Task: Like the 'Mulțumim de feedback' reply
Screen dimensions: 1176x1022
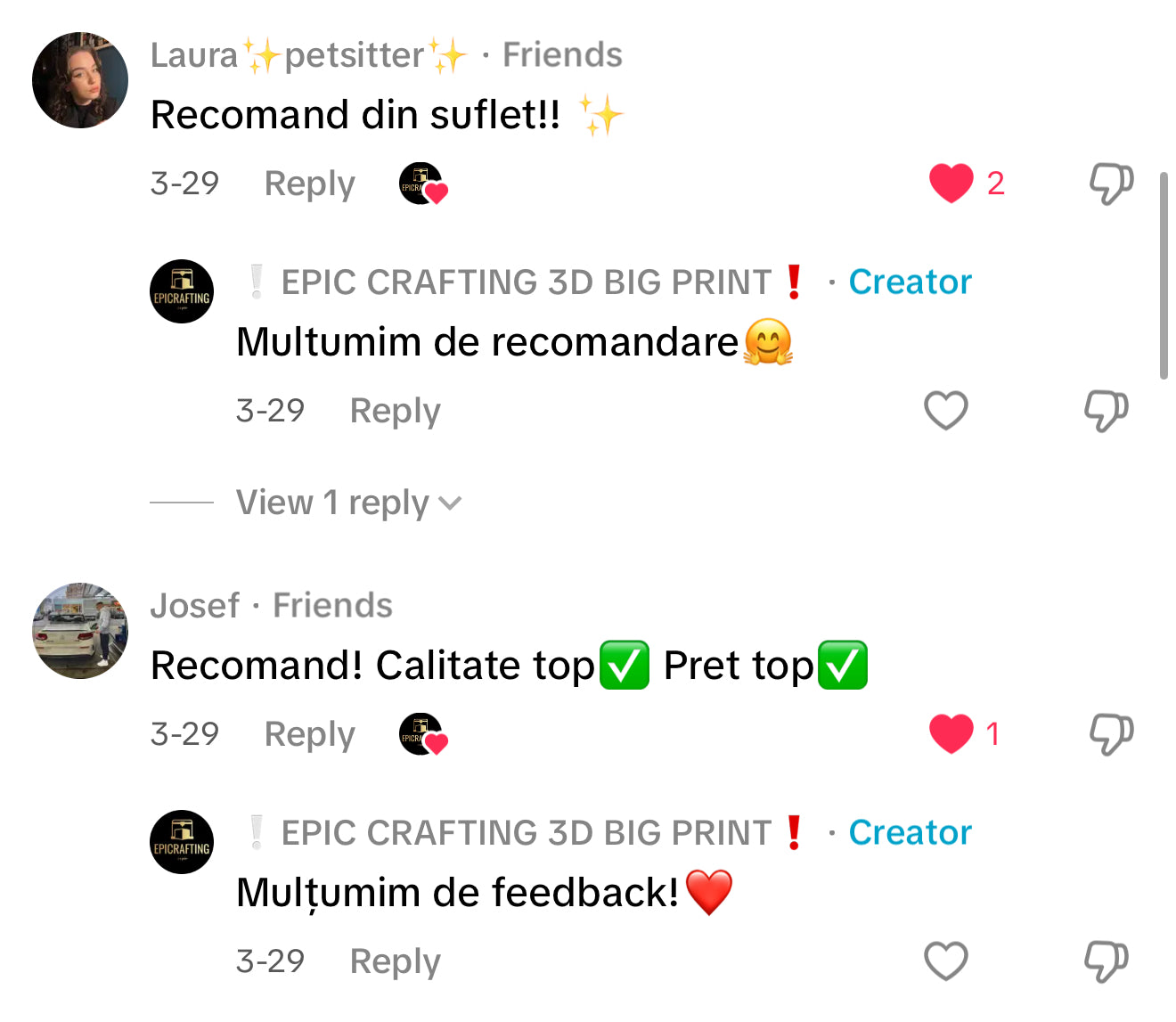Action: pos(945,961)
